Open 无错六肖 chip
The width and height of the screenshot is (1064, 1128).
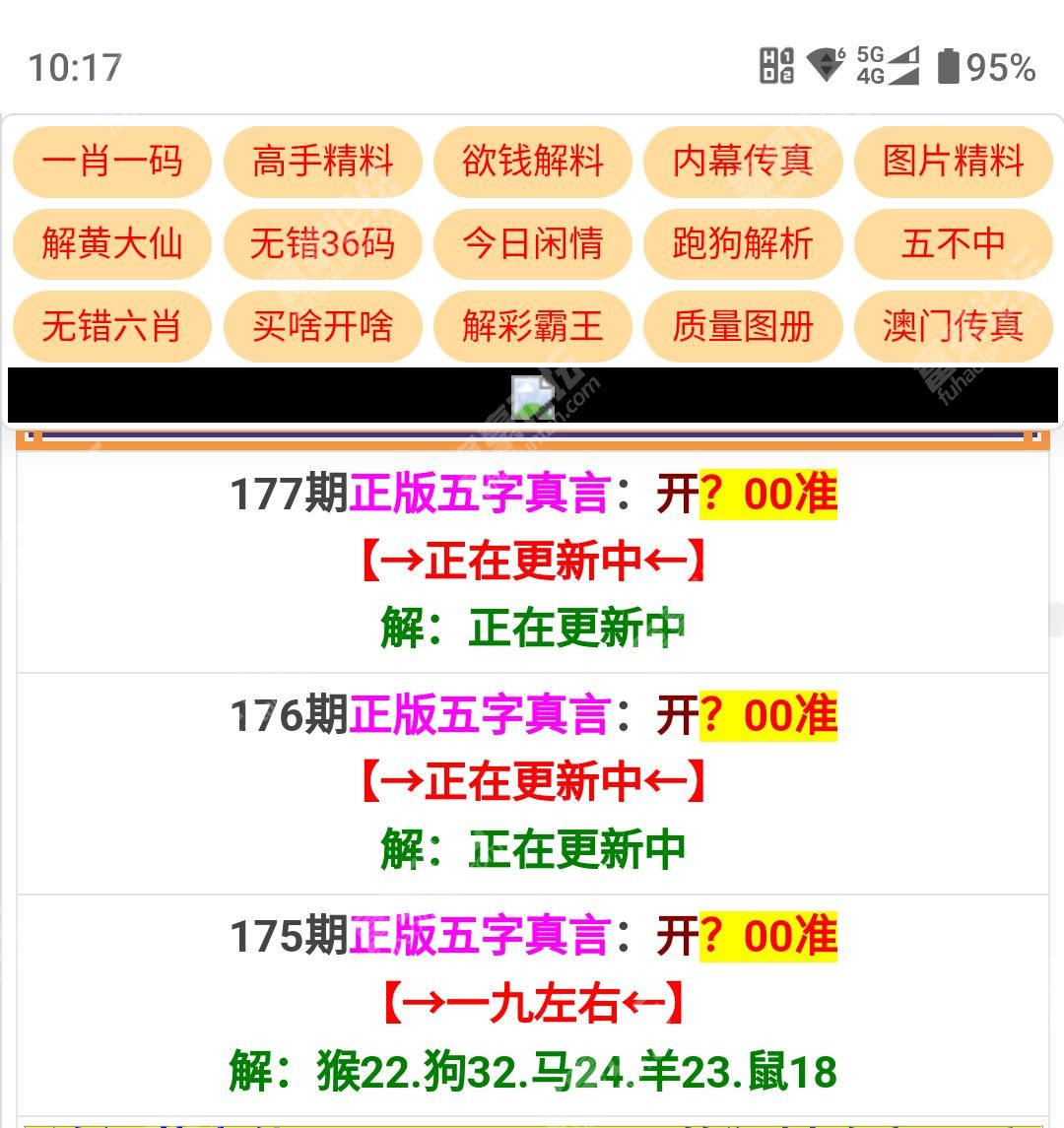pos(111,326)
